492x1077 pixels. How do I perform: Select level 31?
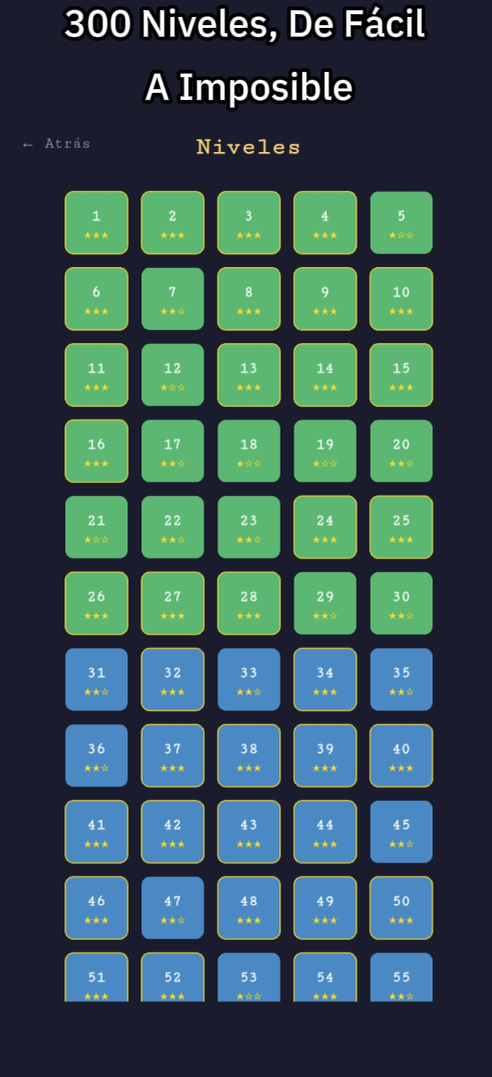(x=96, y=679)
